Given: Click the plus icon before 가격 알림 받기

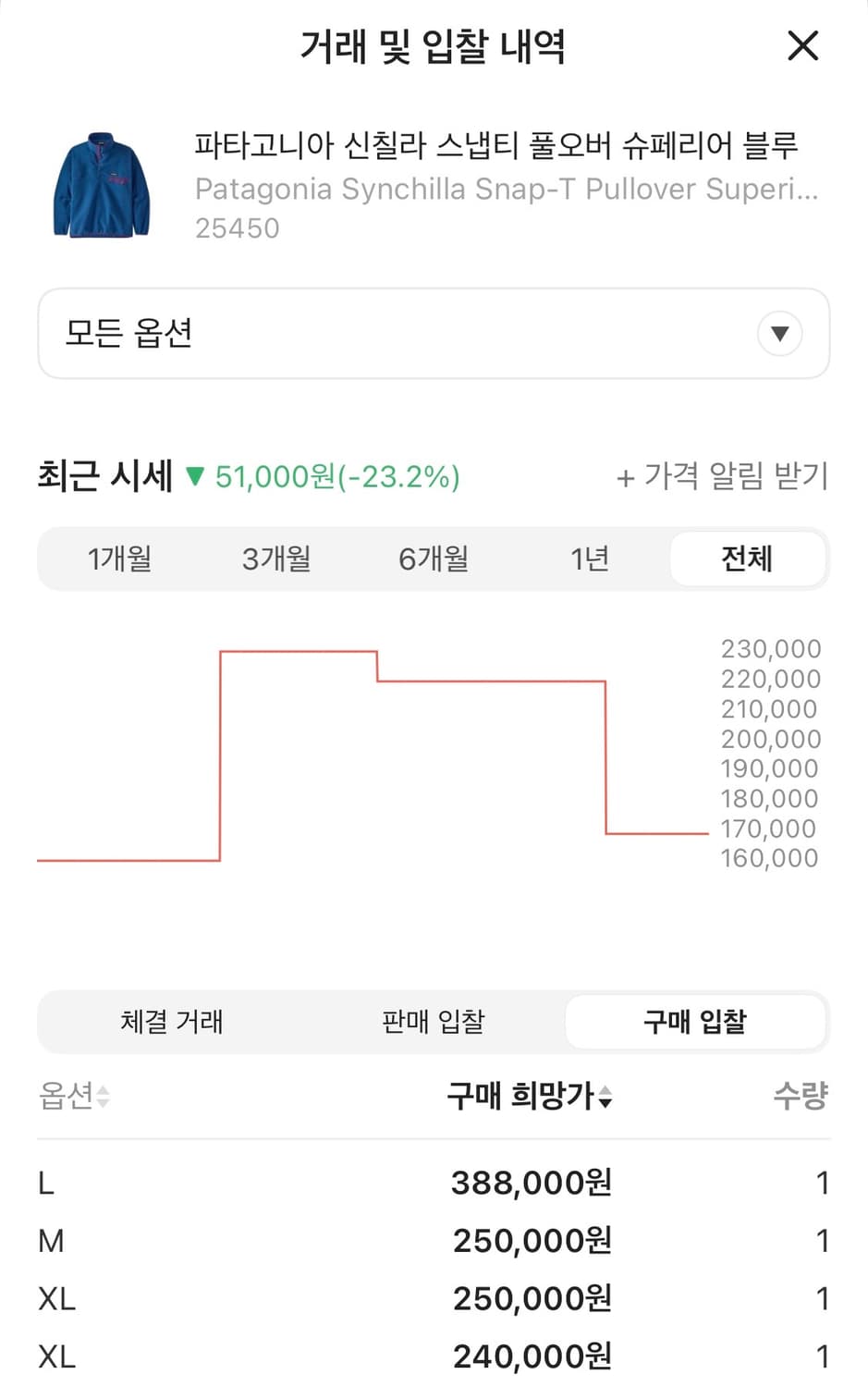Looking at the screenshot, I should pos(627,476).
